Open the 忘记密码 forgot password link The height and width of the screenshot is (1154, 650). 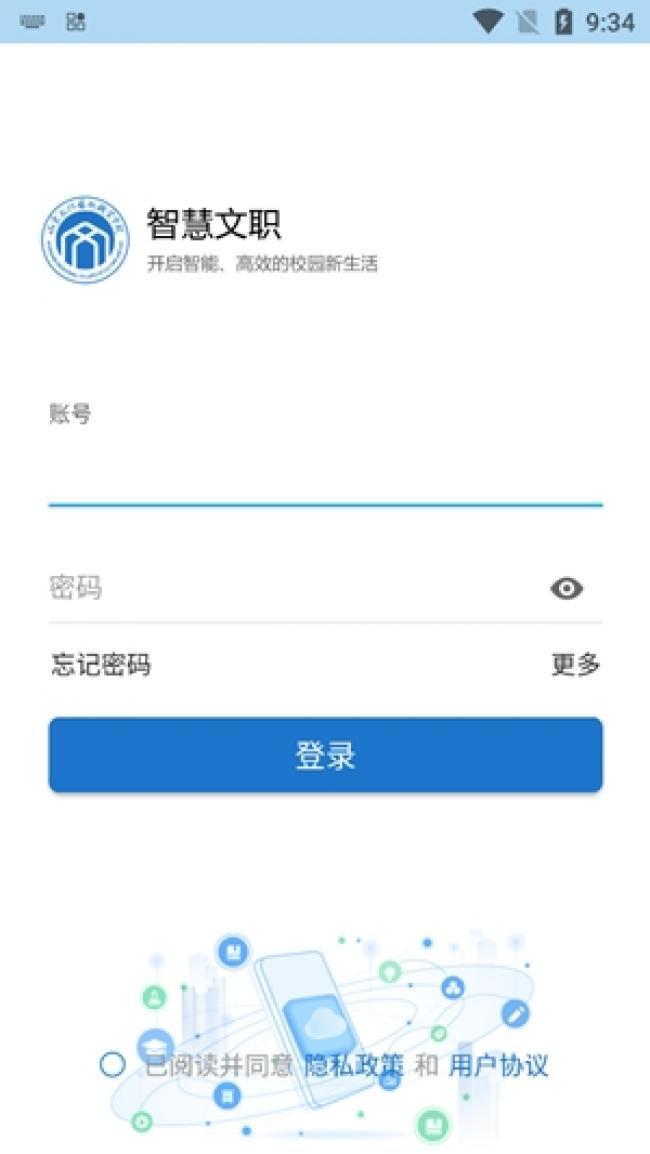pyautogui.click(x=101, y=664)
